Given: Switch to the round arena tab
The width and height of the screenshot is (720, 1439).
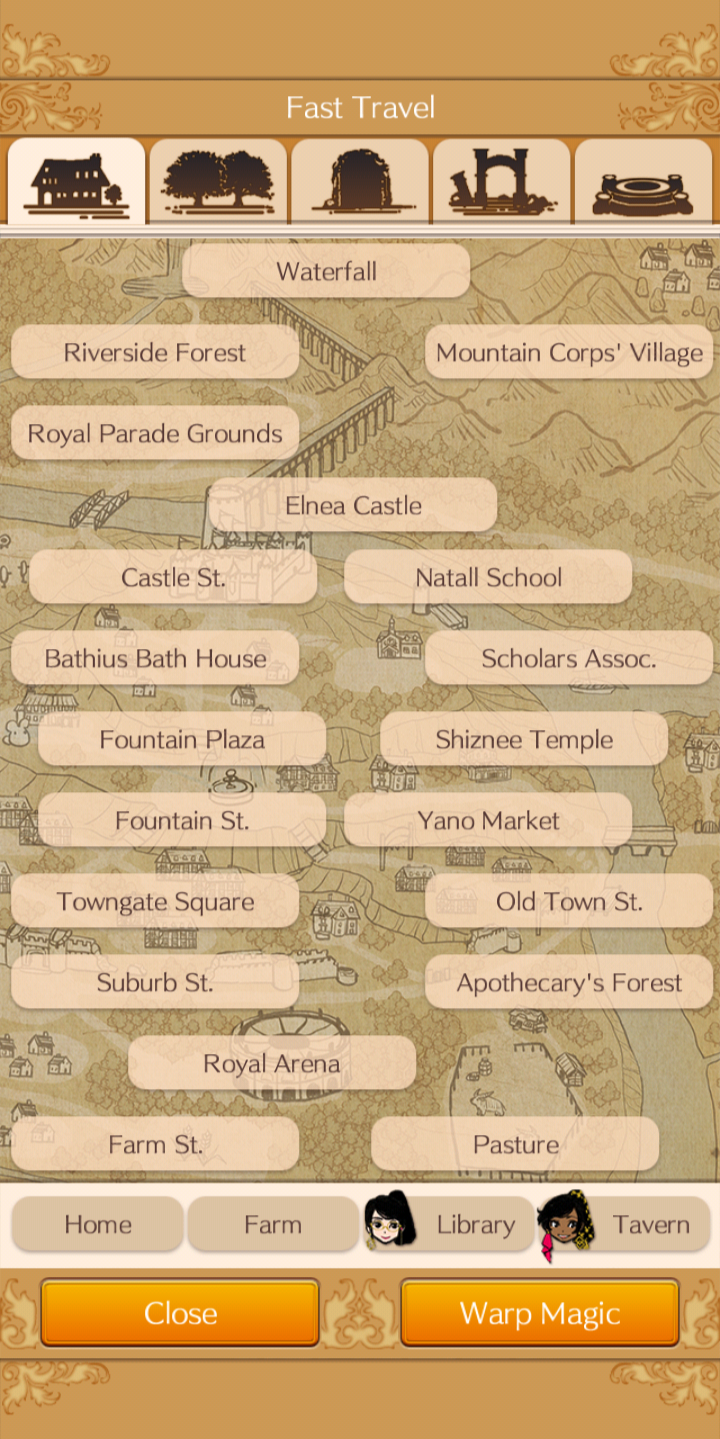Looking at the screenshot, I should point(644,181).
